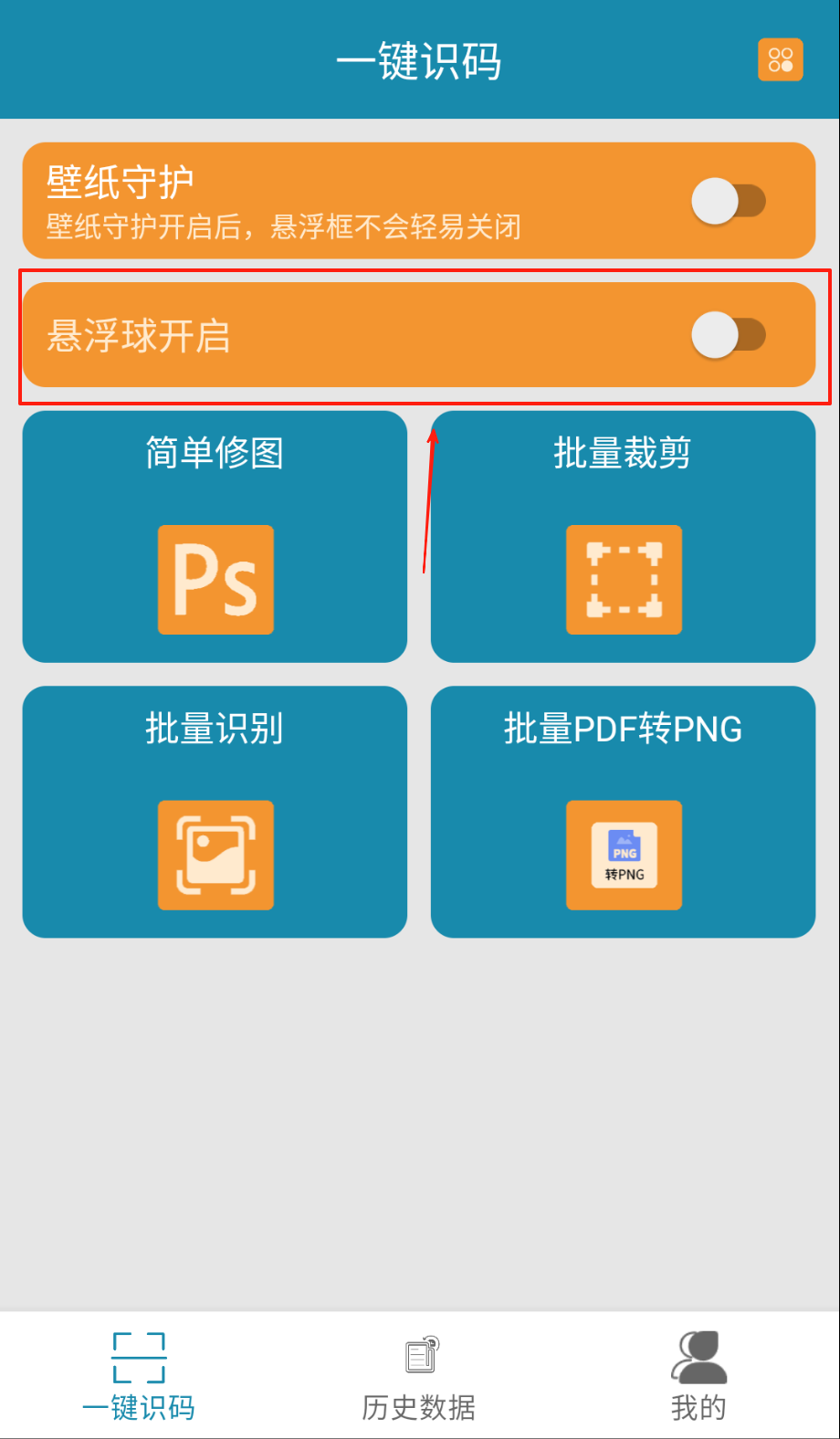
Task: Launch the 批量识别 feature
Action: tap(215, 812)
